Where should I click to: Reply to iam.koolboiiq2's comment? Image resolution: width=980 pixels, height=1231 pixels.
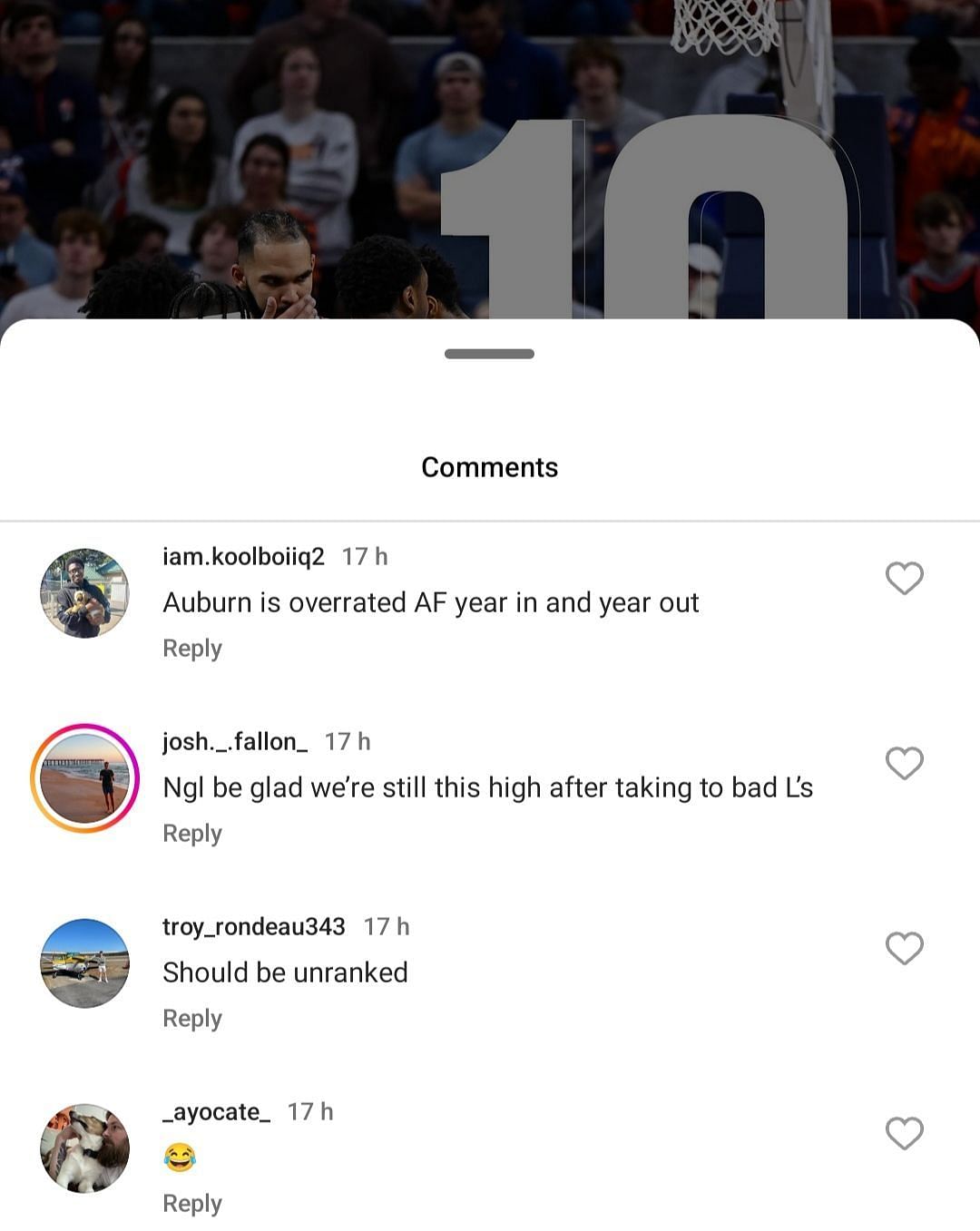(191, 649)
